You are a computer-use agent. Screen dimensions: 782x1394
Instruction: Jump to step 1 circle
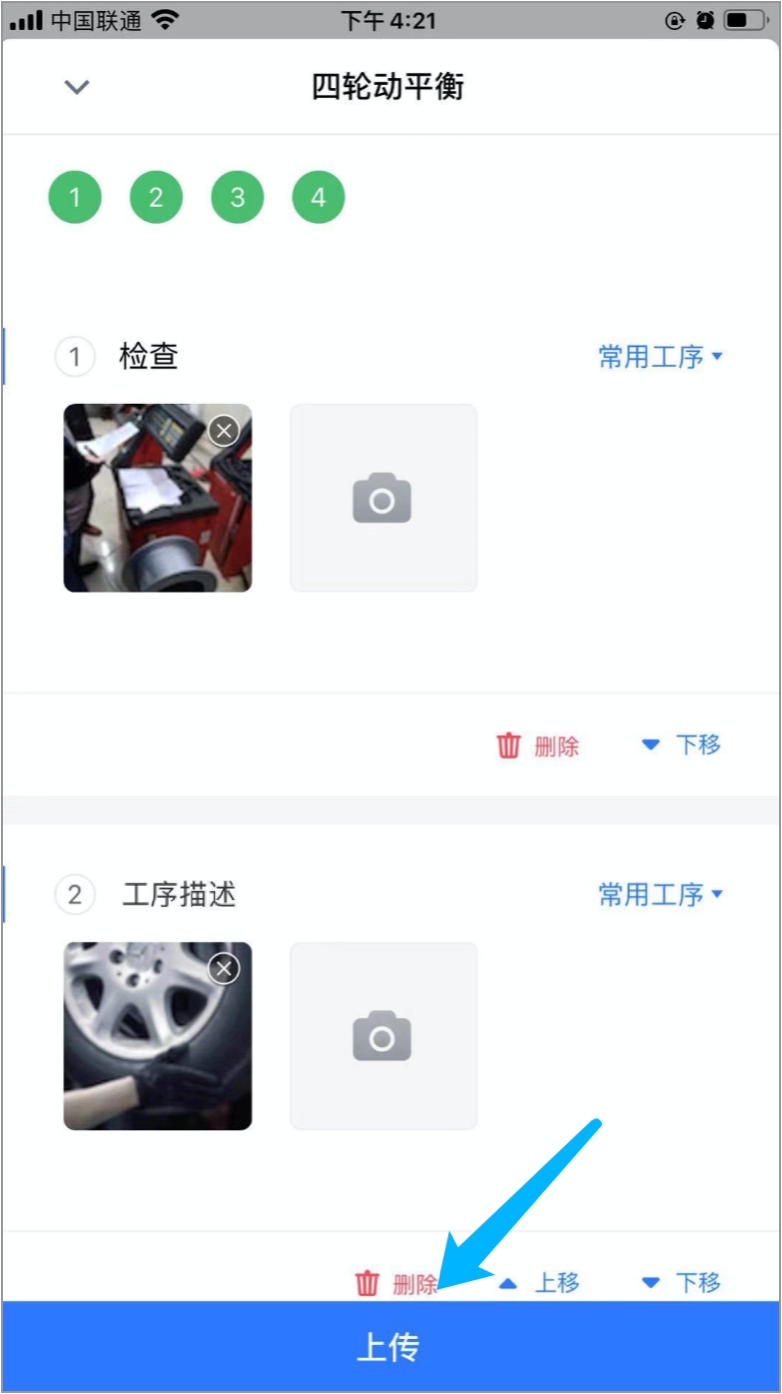(75, 197)
